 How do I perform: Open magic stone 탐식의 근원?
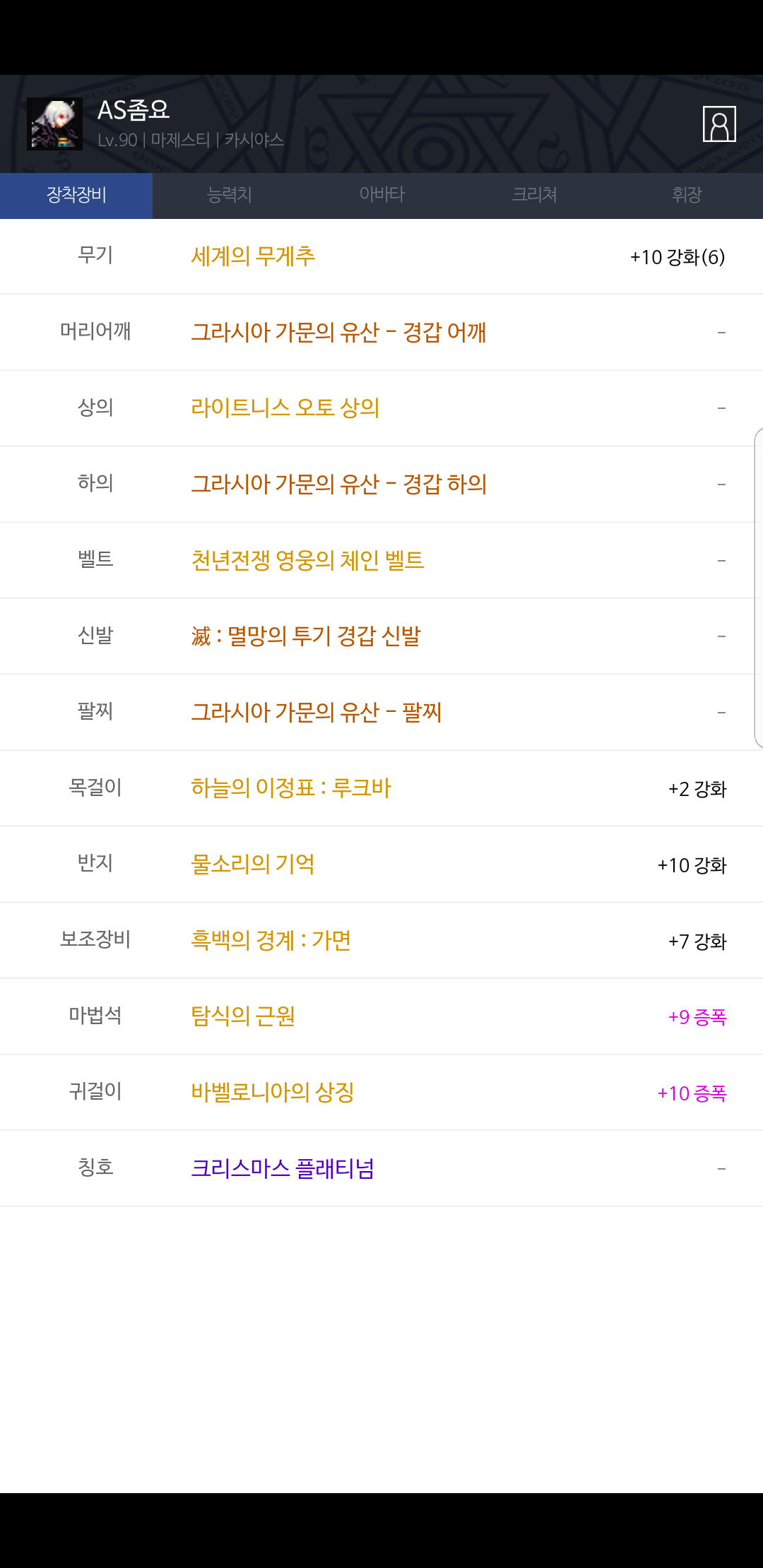point(243,1016)
